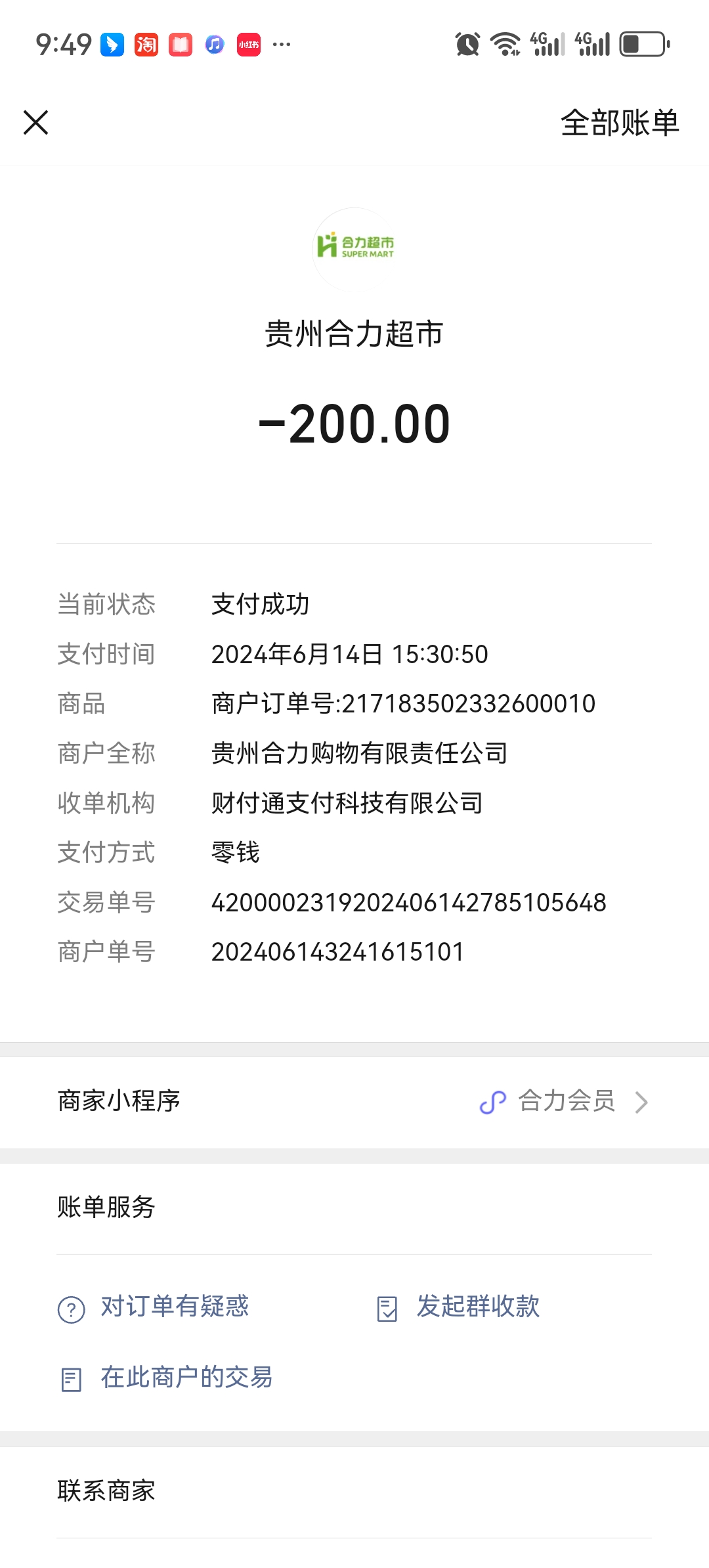Image resolution: width=709 pixels, height=1568 pixels.
Task: Open the 合力会员 merchant mini program
Action: (565, 1101)
